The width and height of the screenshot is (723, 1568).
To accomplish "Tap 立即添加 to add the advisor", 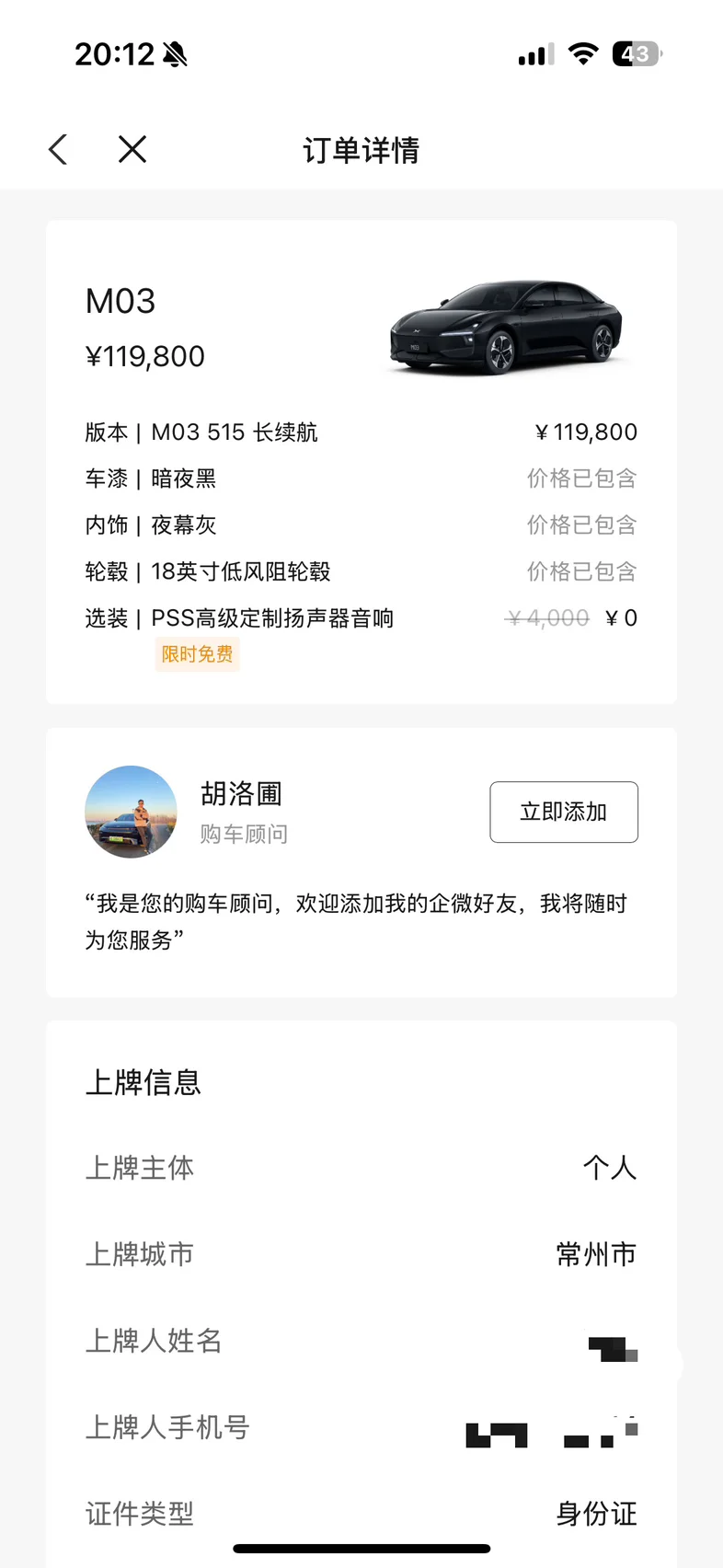I will (563, 812).
